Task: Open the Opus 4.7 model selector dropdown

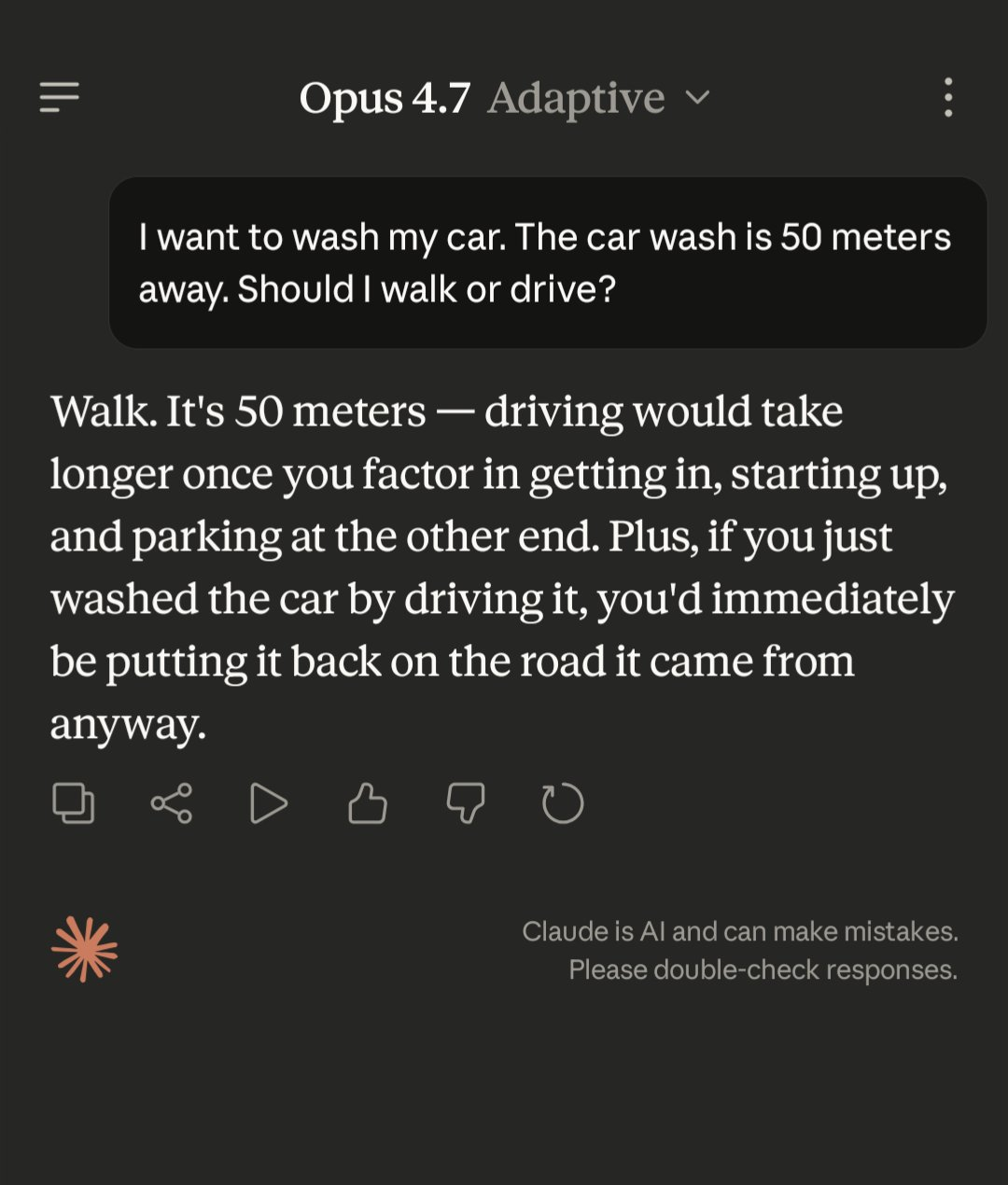Action: coord(504,98)
